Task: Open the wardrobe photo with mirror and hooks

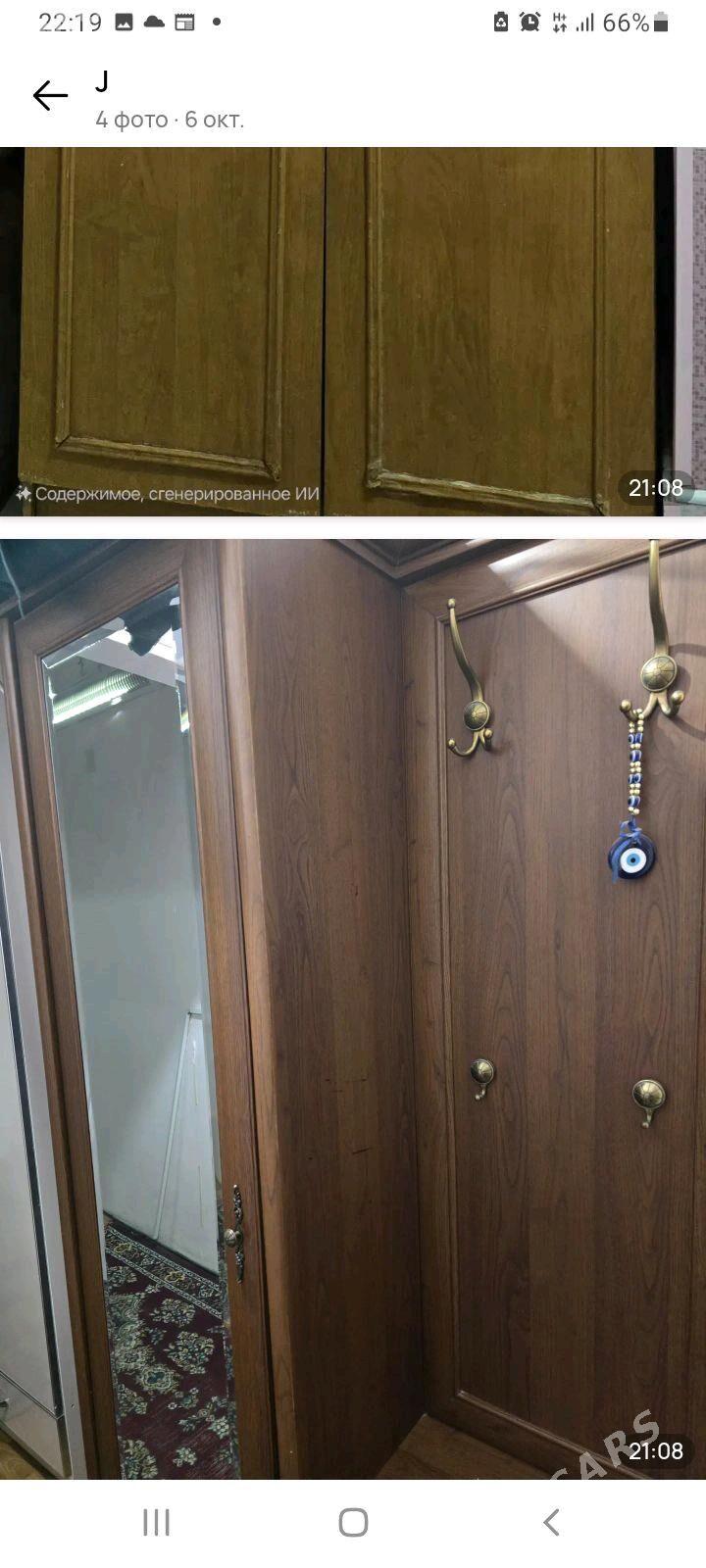Action: click(x=353, y=1007)
